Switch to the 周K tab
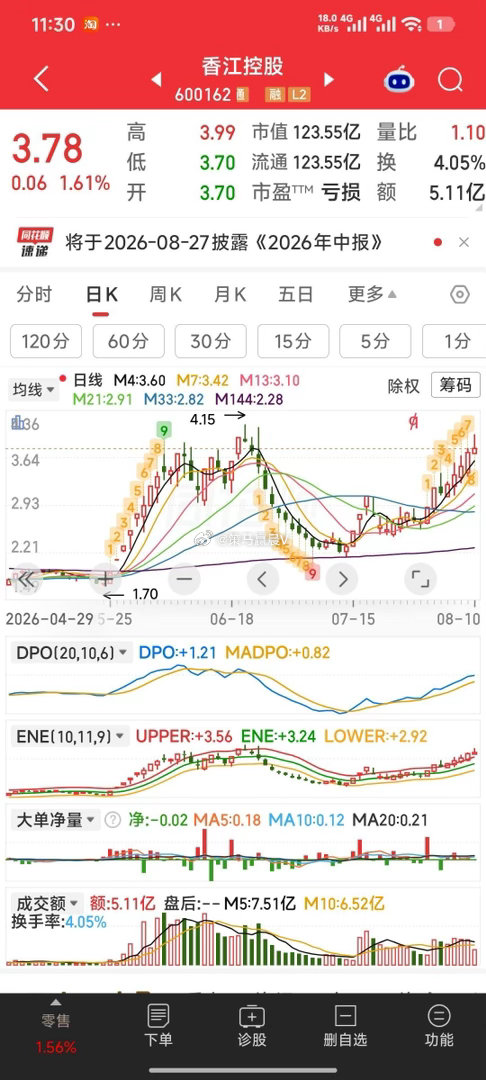The image size is (486, 1080). [x=165, y=295]
